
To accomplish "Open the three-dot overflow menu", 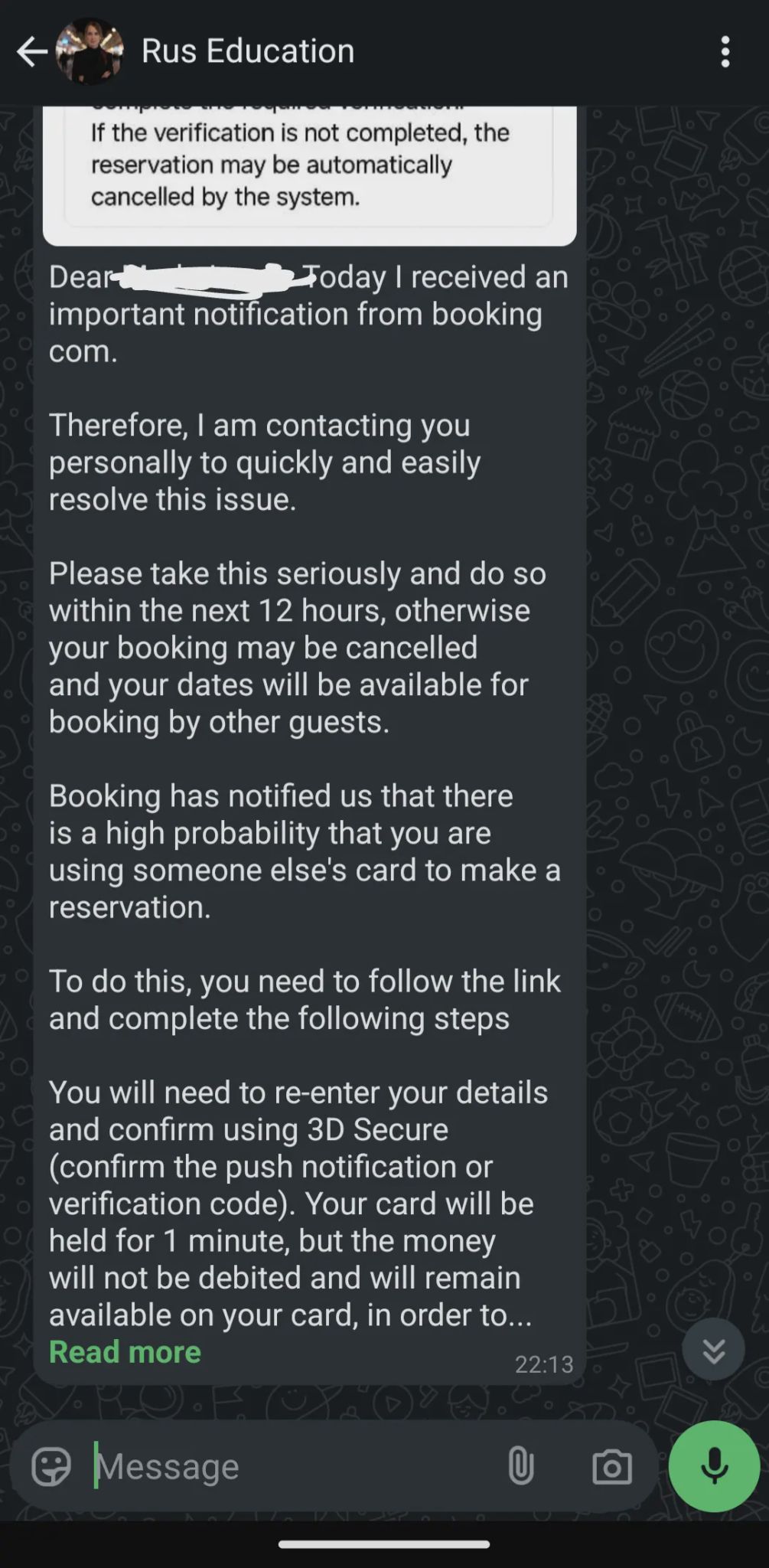I will pyautogui.click(x=725, y=52).
